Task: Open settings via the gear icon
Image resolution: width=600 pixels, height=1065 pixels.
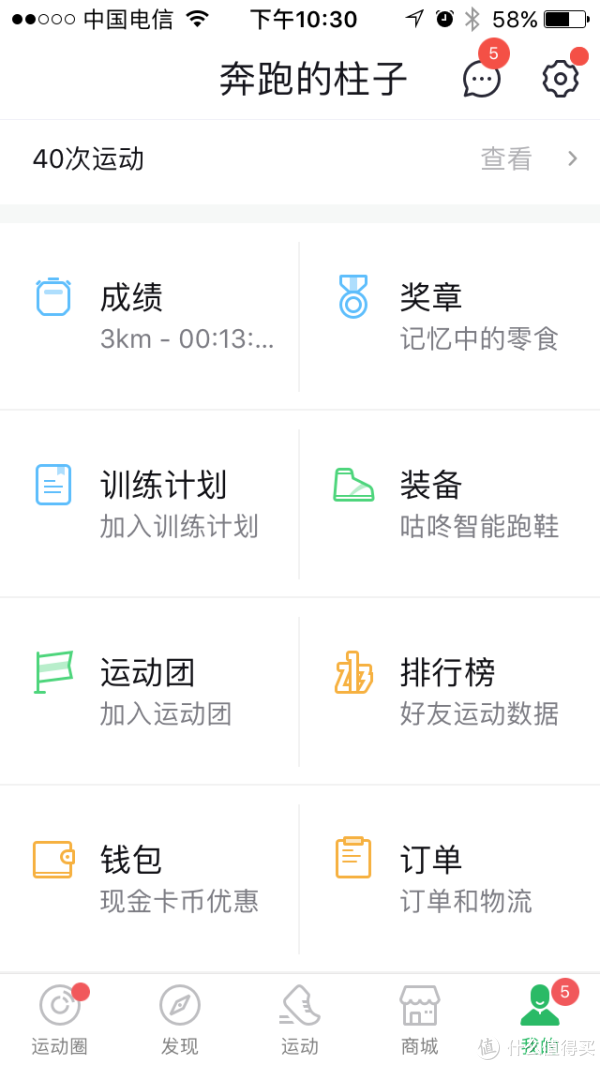Action: 561,78
